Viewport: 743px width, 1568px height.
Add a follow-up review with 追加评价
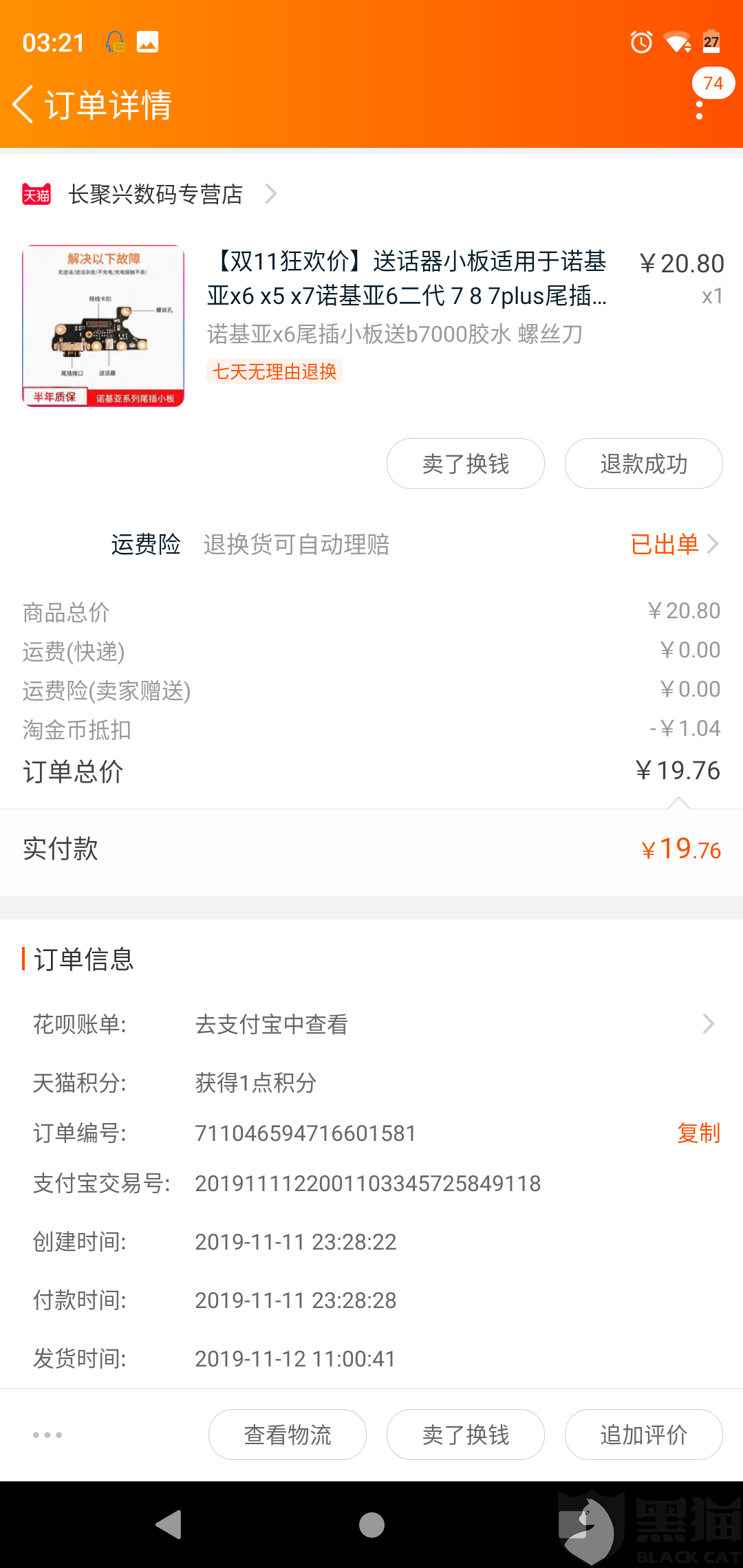(644, 1435)
